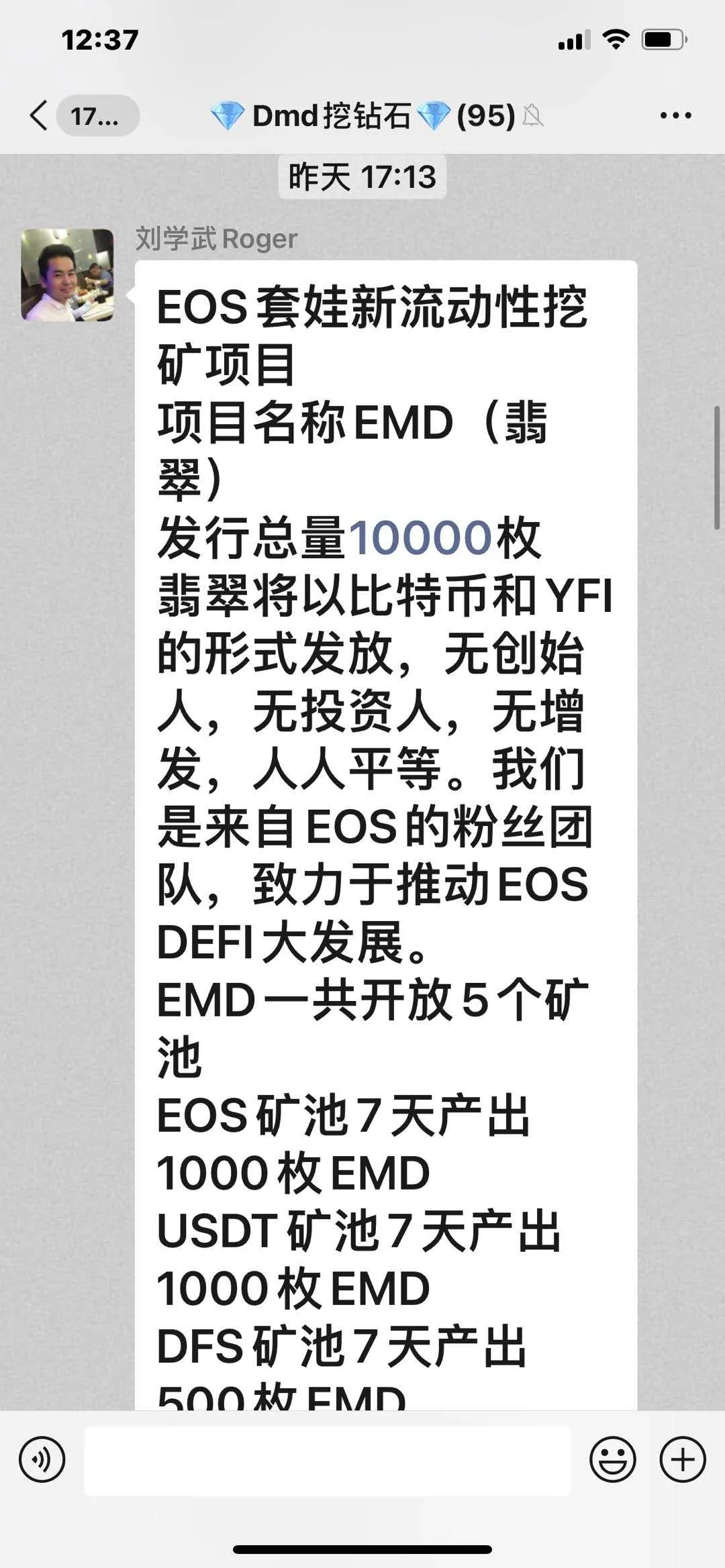
Task: Open 刘学武 Roger's profile avatar
Action: [x=68, y=275]
